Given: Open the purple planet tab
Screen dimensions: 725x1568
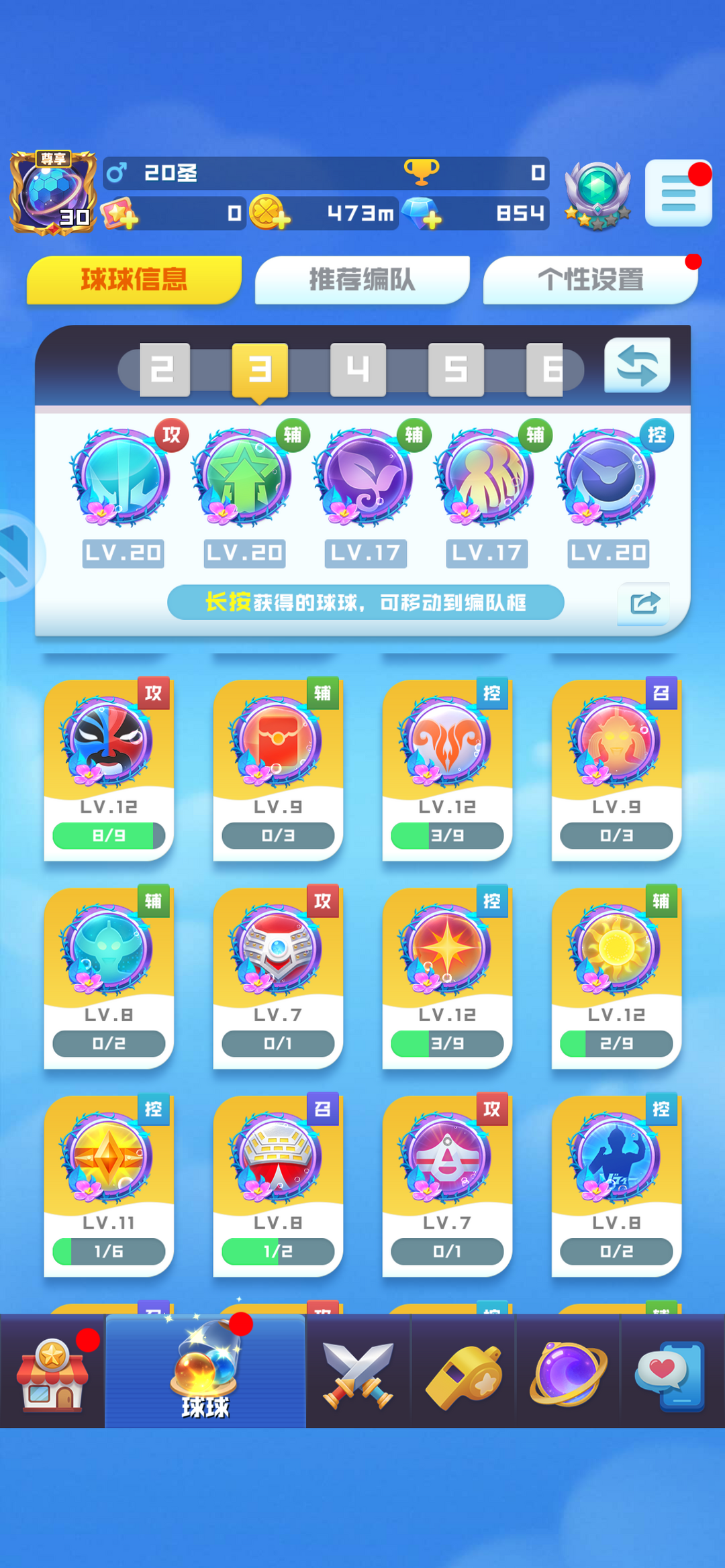Looking at the screenshot, I should [x=568, y=1372].
